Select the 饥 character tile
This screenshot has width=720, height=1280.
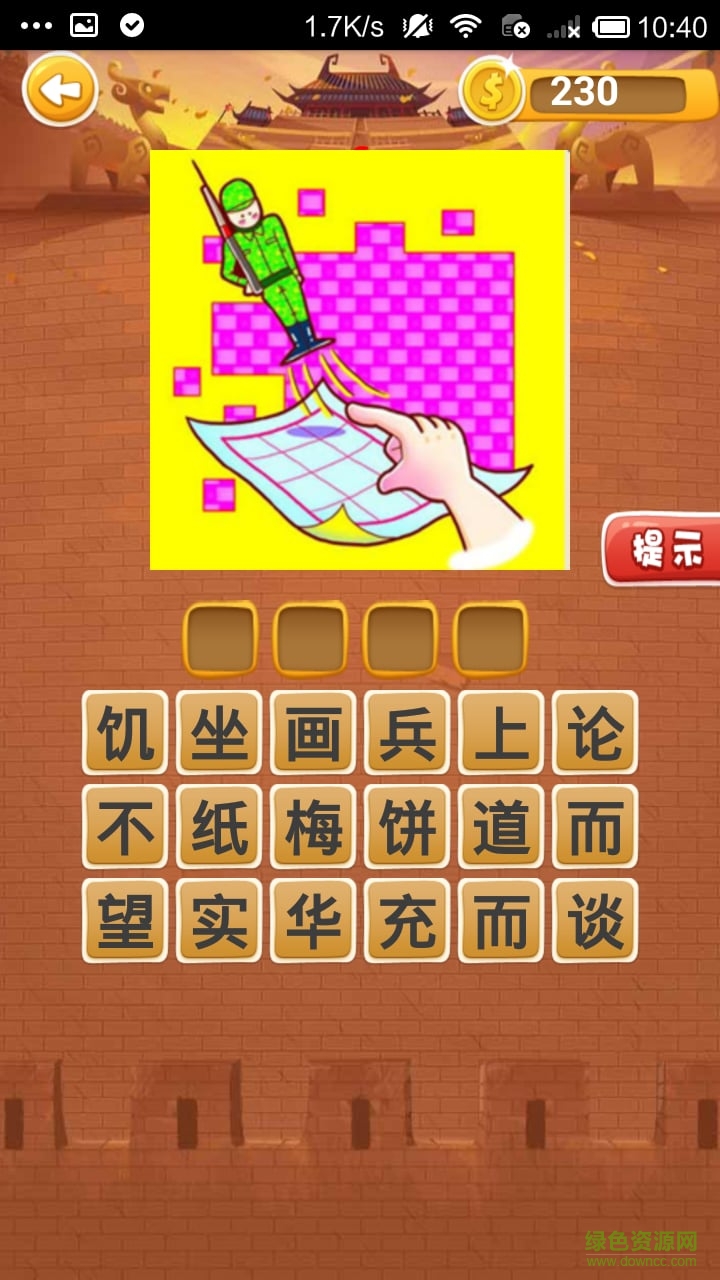click(125, 732)
